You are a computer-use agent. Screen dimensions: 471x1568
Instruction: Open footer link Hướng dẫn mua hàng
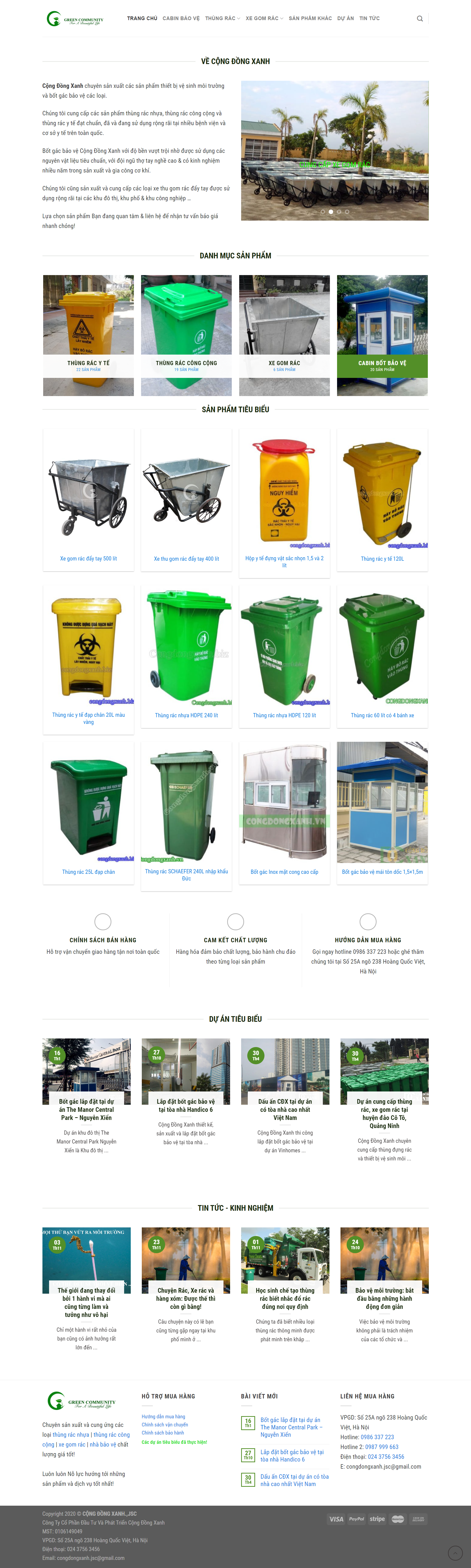(163, 1416)
